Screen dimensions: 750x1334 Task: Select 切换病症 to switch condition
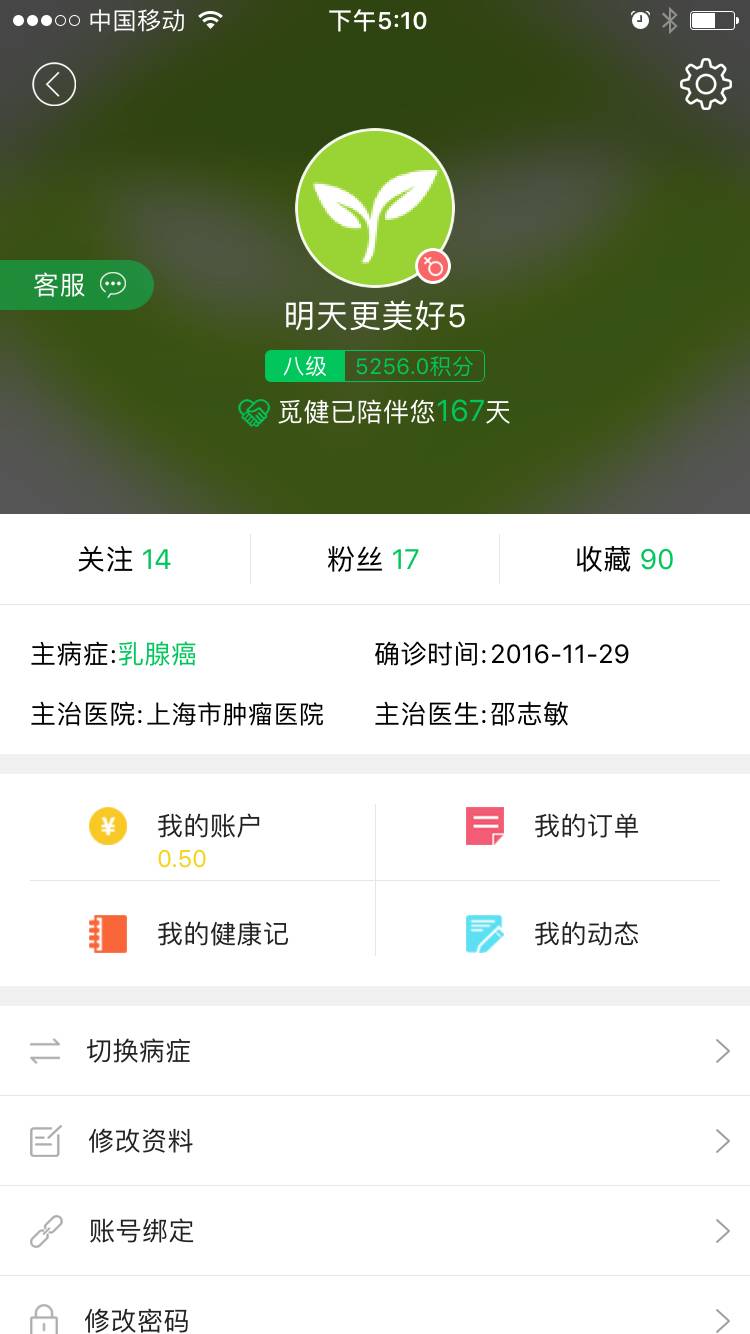(375, 1051)
